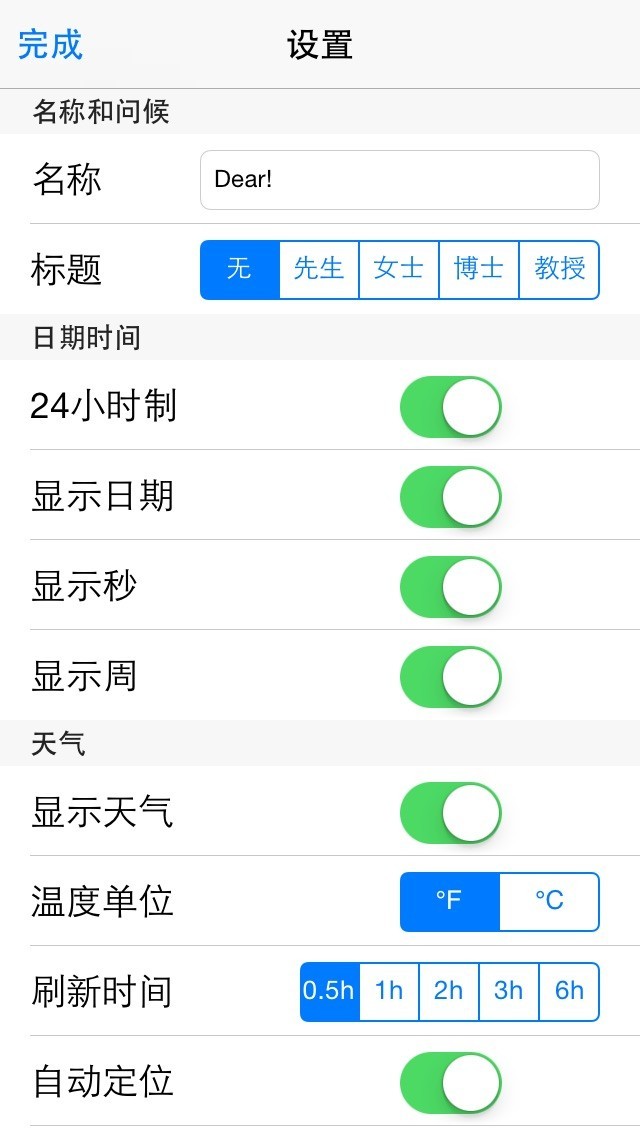Set the title to 女士
The image size is (640, 1136).
399,269
